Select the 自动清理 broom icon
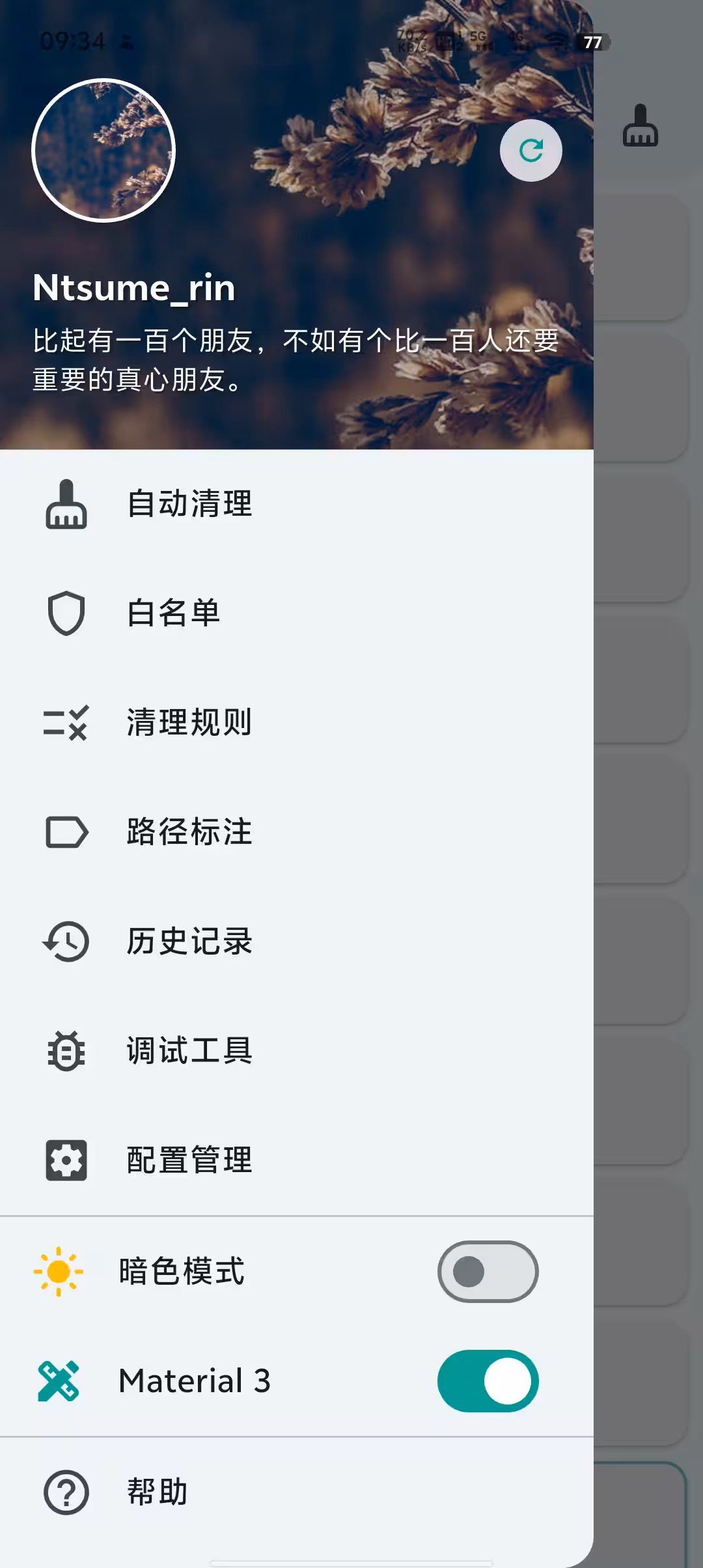The image size is (703, 1568). [66, 505]
